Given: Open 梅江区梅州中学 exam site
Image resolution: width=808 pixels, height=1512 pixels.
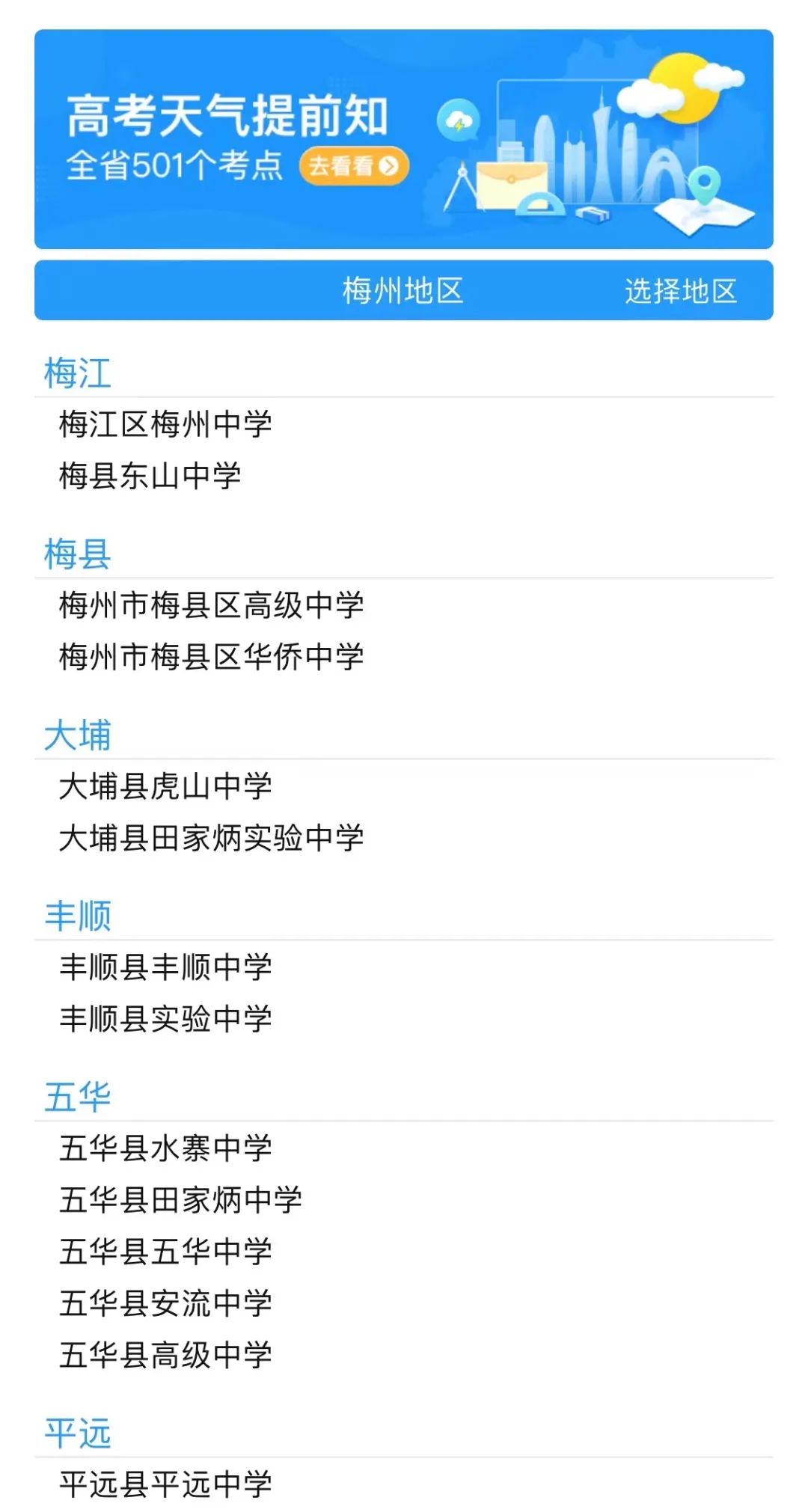Looking at the screenshot, I should 165,424.
